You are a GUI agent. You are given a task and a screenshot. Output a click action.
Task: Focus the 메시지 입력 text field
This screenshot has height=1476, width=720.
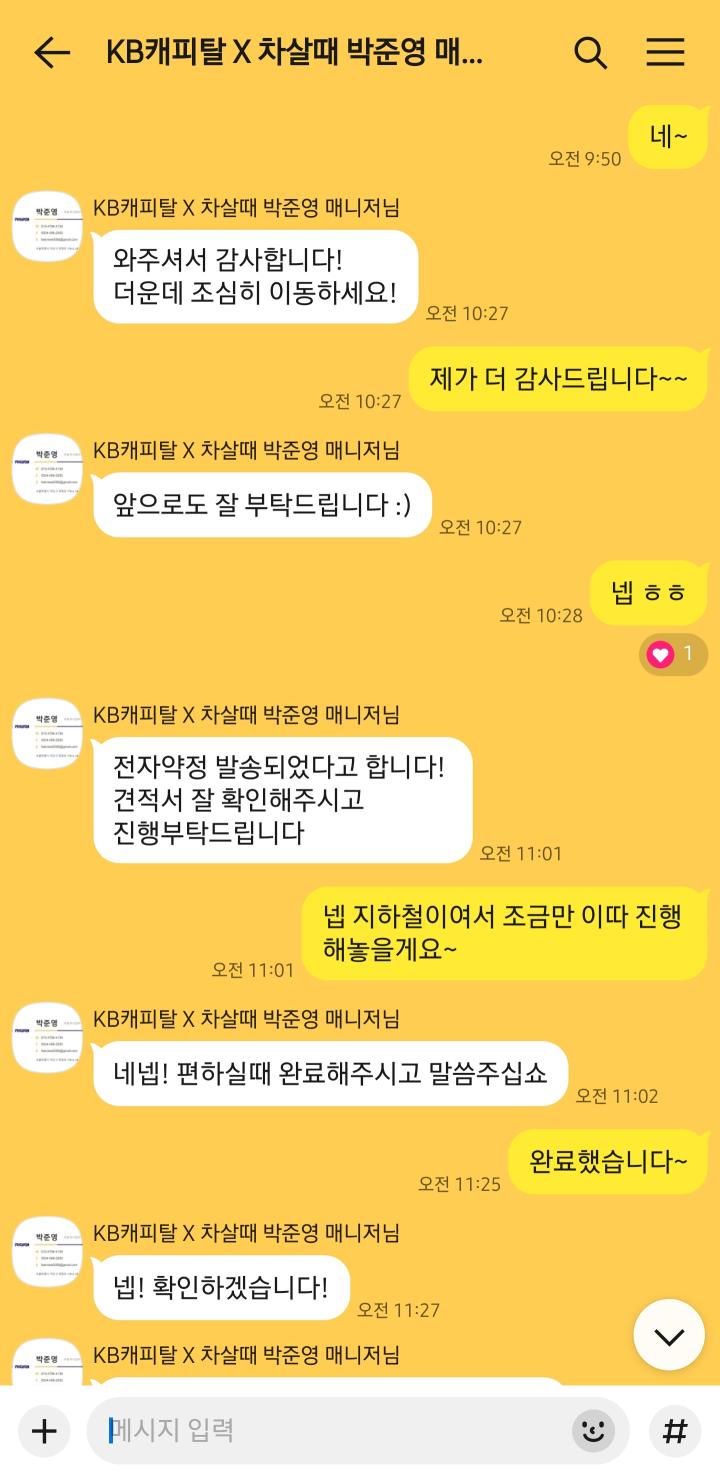click(x=330, y=1431)
